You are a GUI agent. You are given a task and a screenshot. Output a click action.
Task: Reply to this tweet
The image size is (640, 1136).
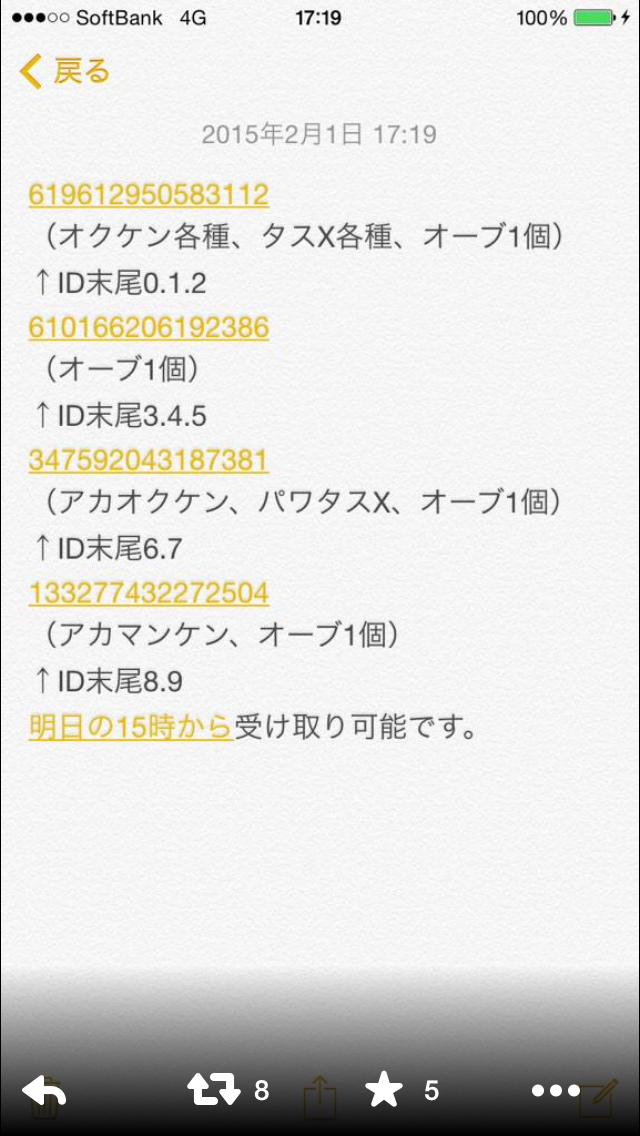(44, 1090)
